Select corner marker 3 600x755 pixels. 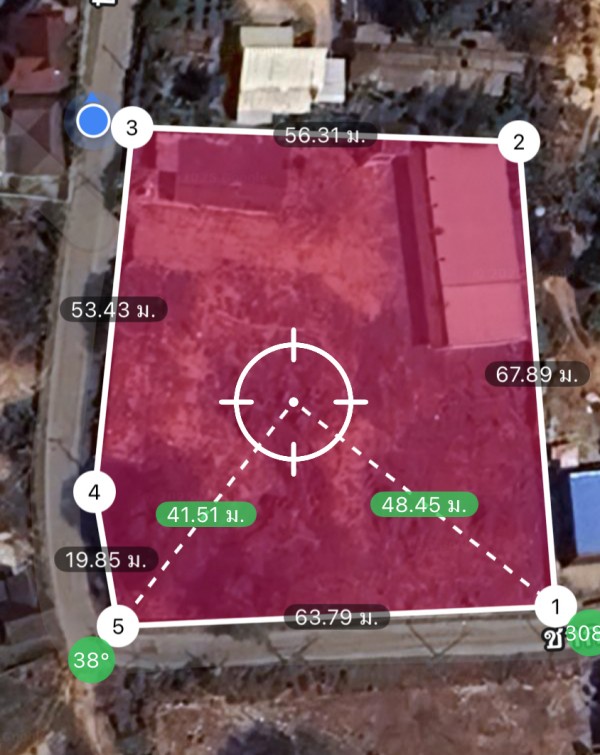132,129
